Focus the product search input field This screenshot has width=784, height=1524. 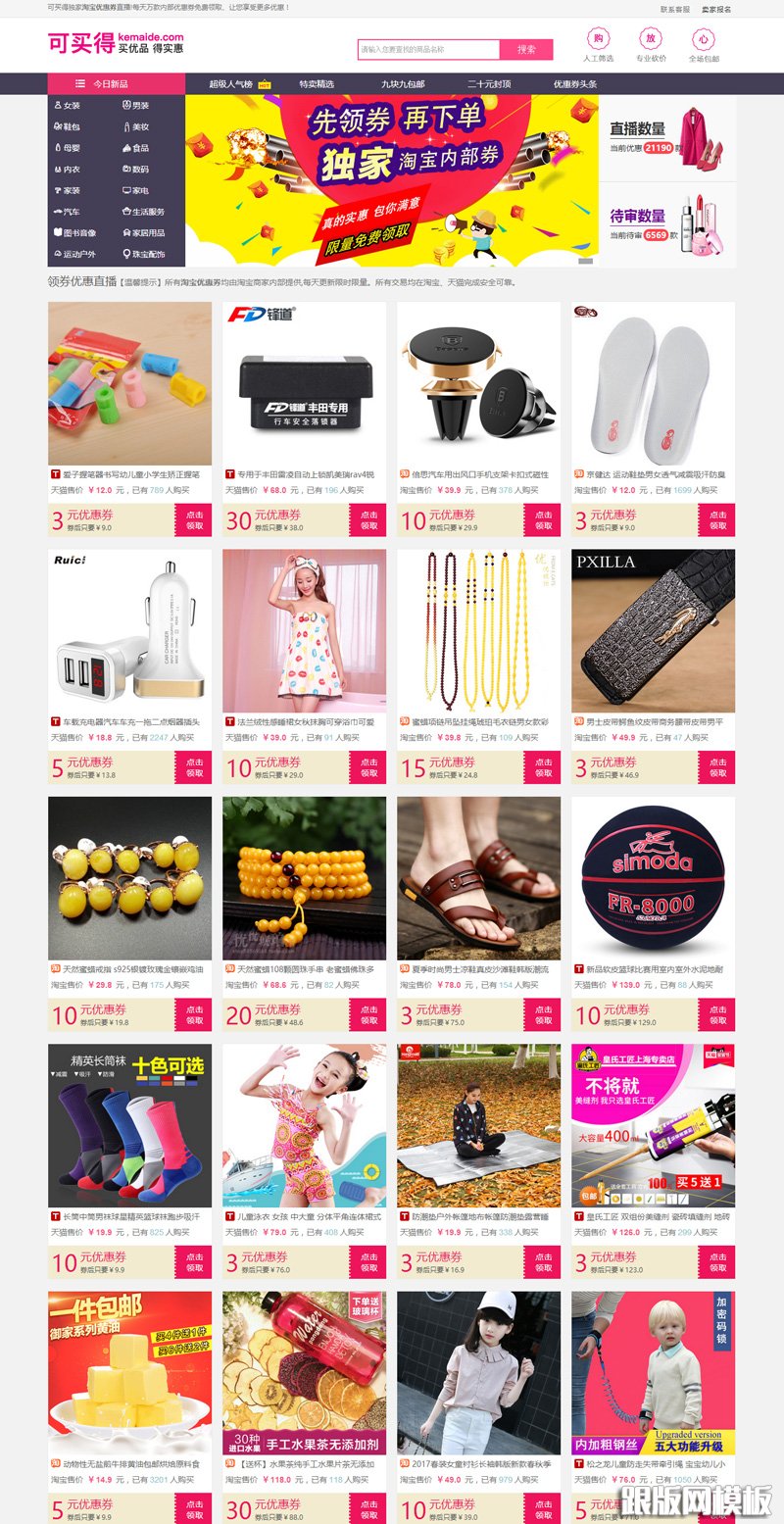(428, 49)
